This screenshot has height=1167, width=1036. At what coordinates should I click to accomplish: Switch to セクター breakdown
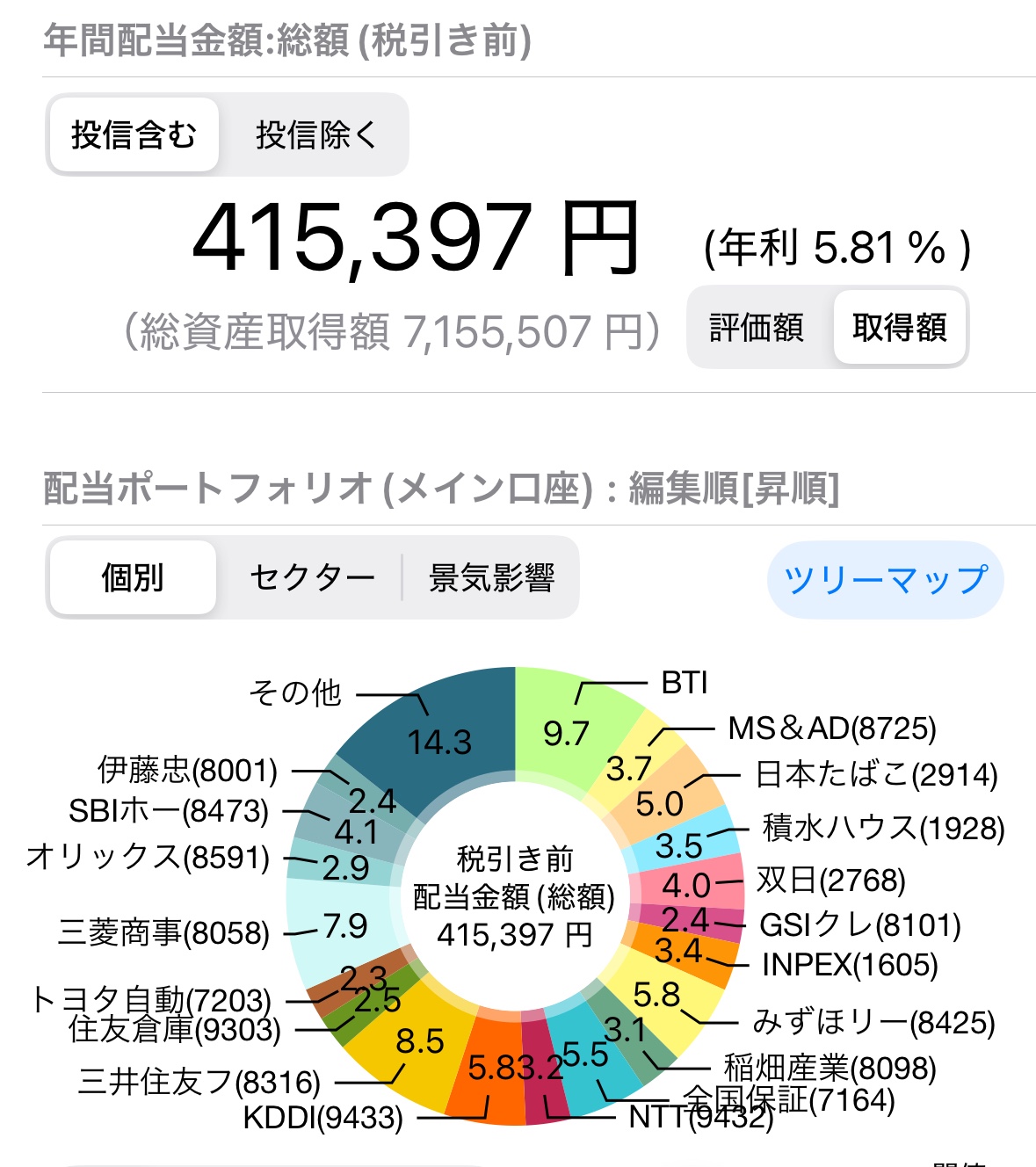click(x=312, y=578)
